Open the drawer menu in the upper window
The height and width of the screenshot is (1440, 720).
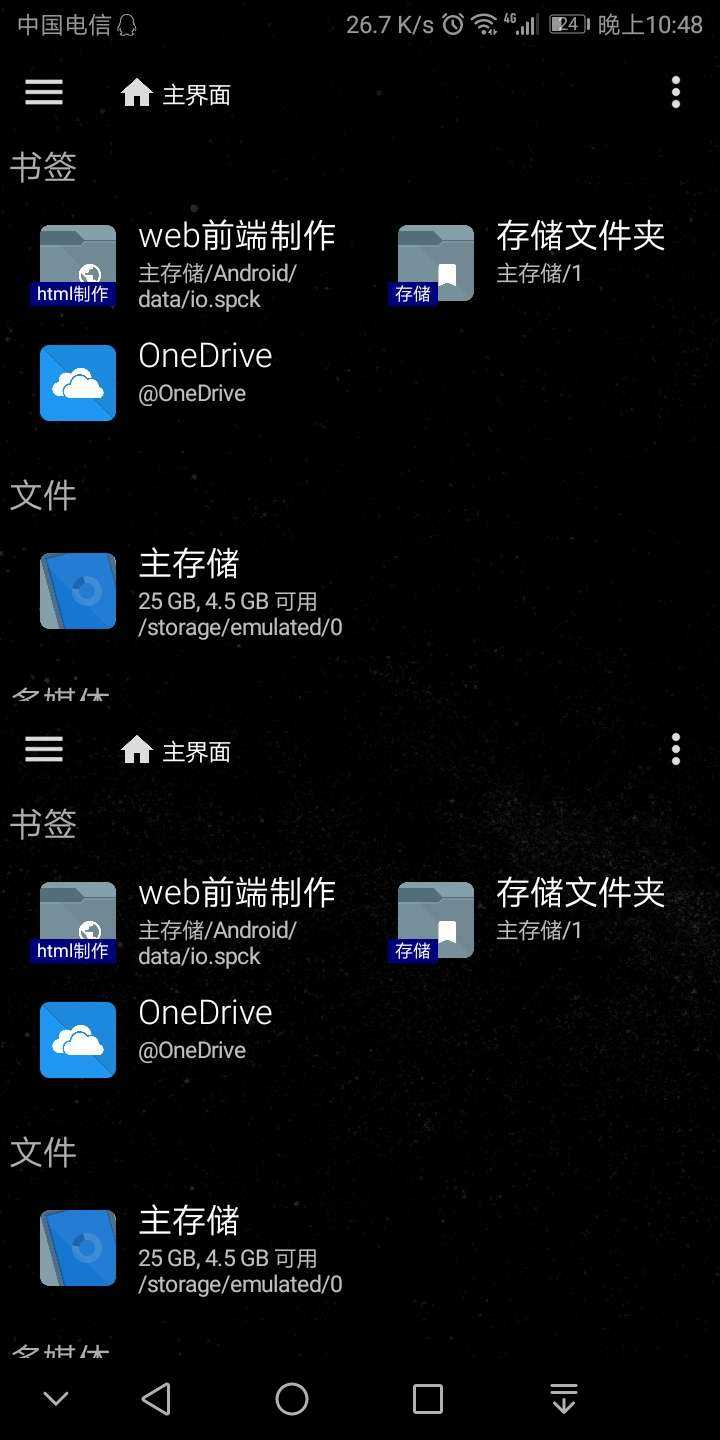click(44, 93)
